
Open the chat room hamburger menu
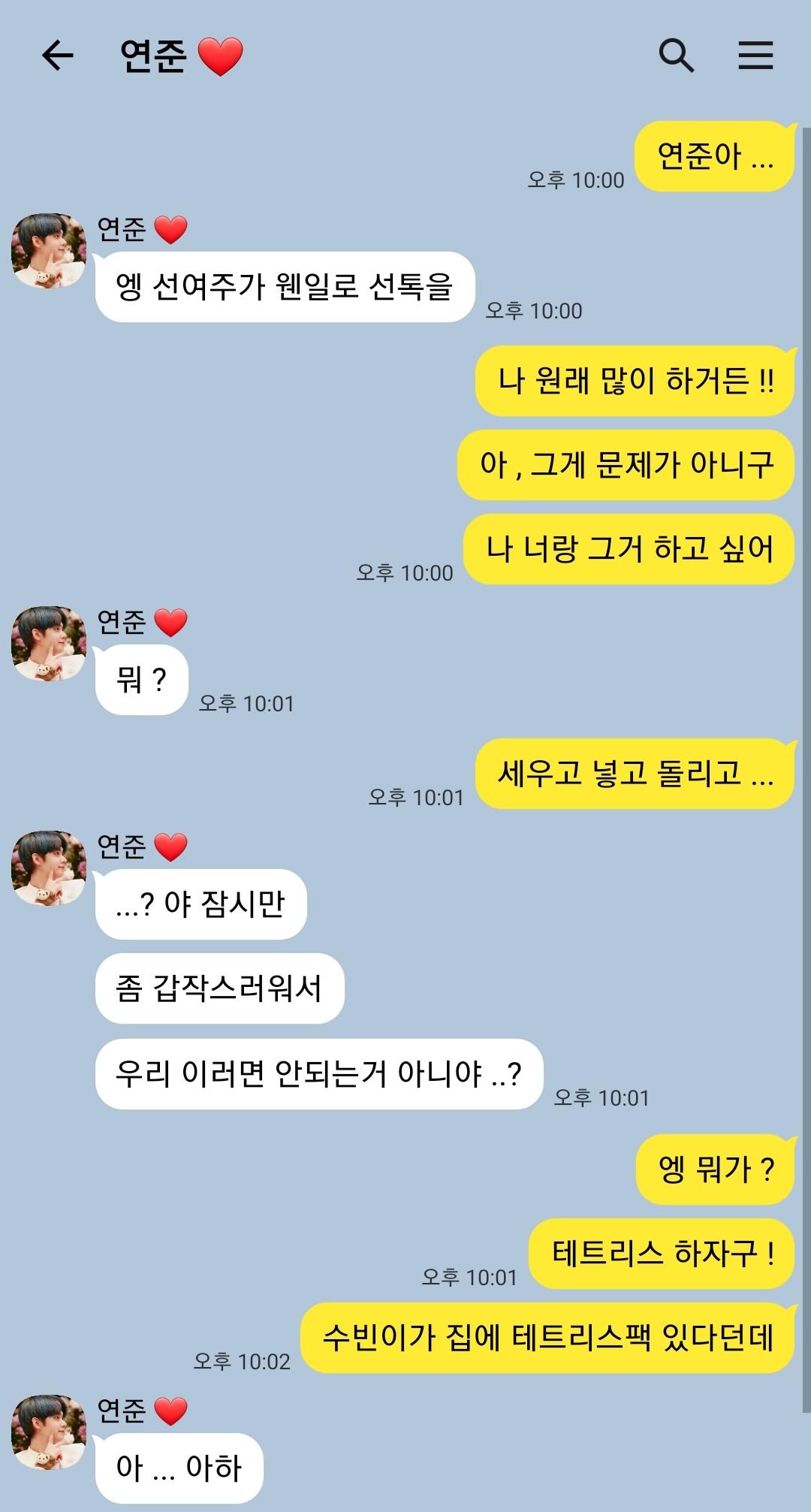755,56
